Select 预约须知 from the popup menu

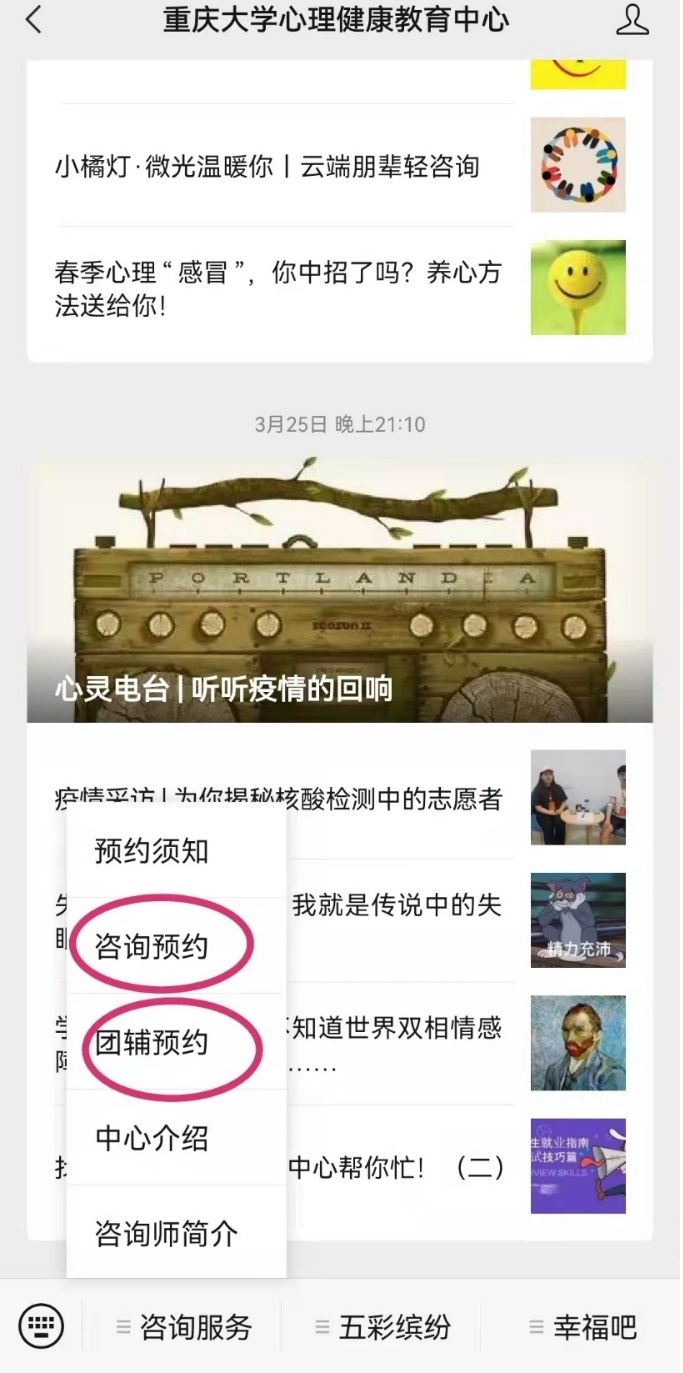(152, 851)
